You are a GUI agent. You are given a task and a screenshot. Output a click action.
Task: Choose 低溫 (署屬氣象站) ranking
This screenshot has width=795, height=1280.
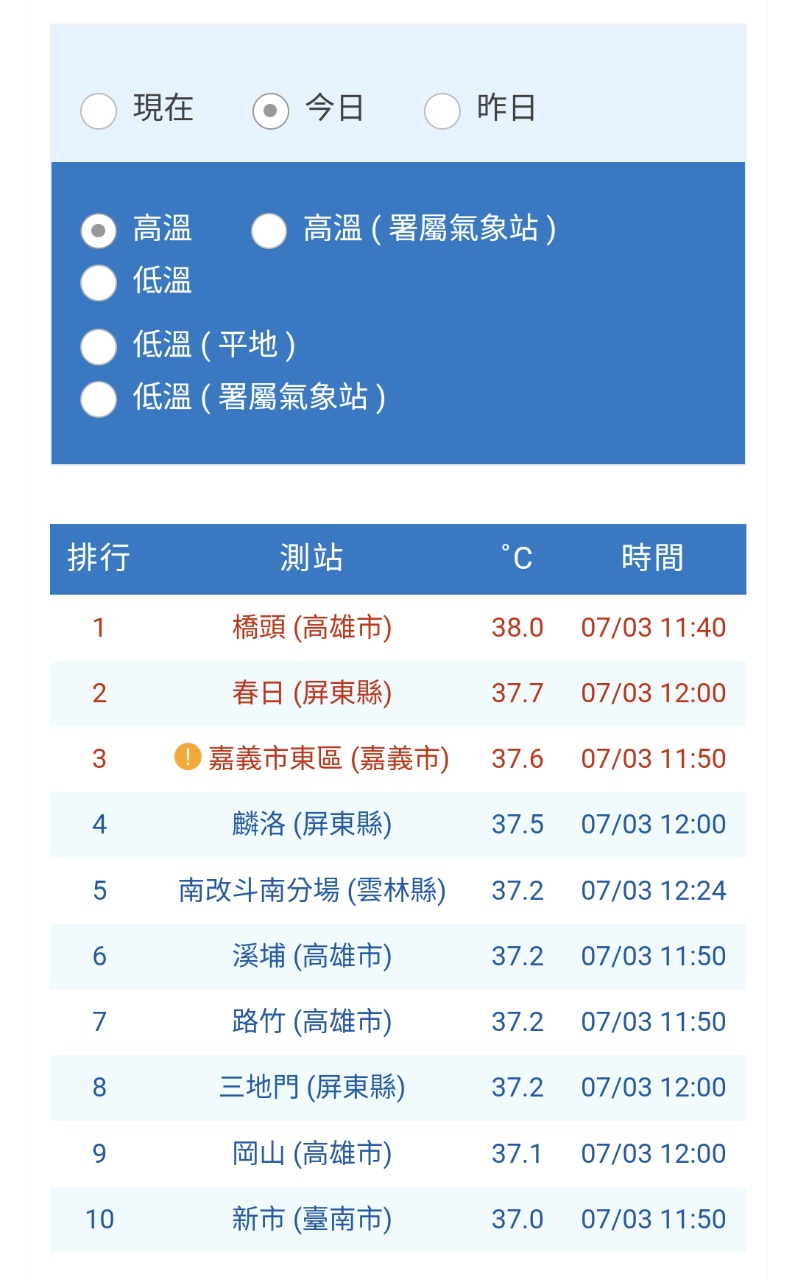click(x=99, y=399)
